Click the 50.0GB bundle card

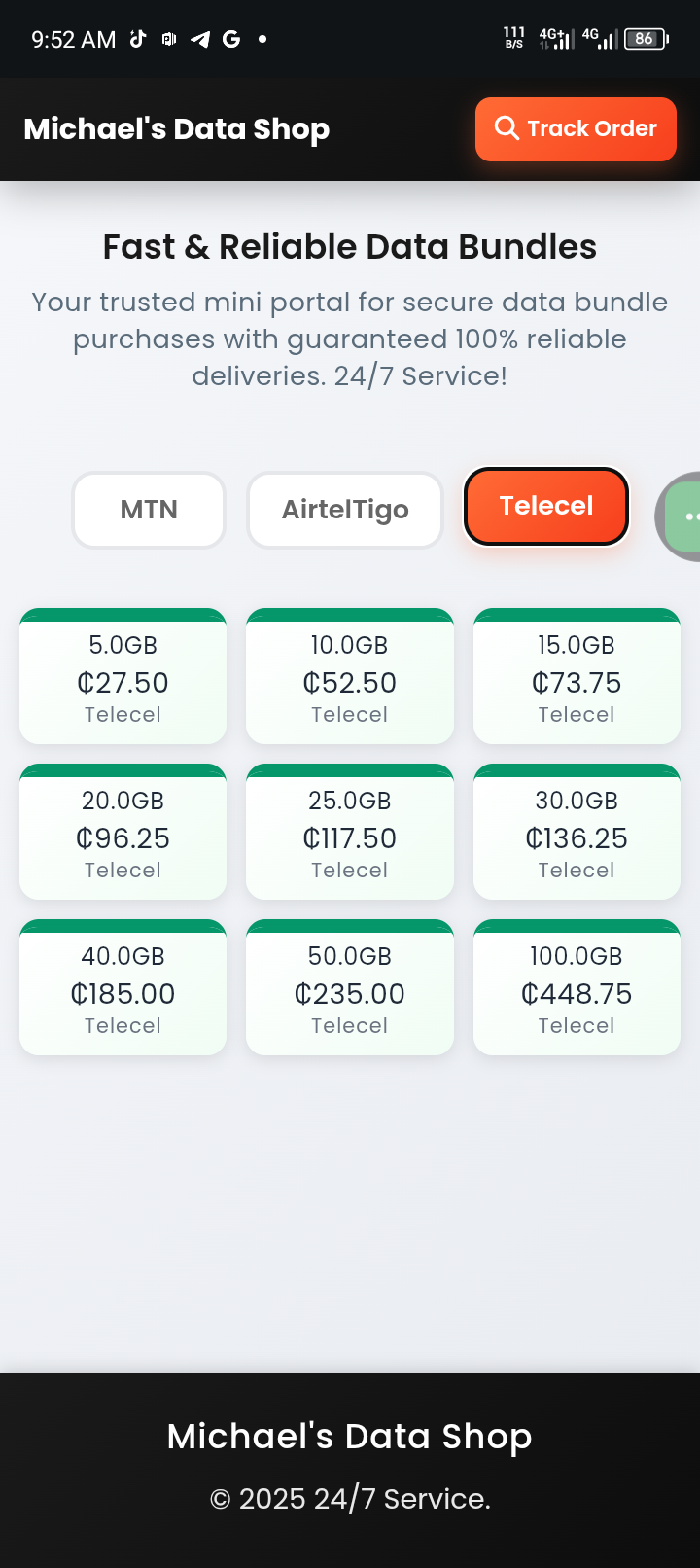point(349,987)
